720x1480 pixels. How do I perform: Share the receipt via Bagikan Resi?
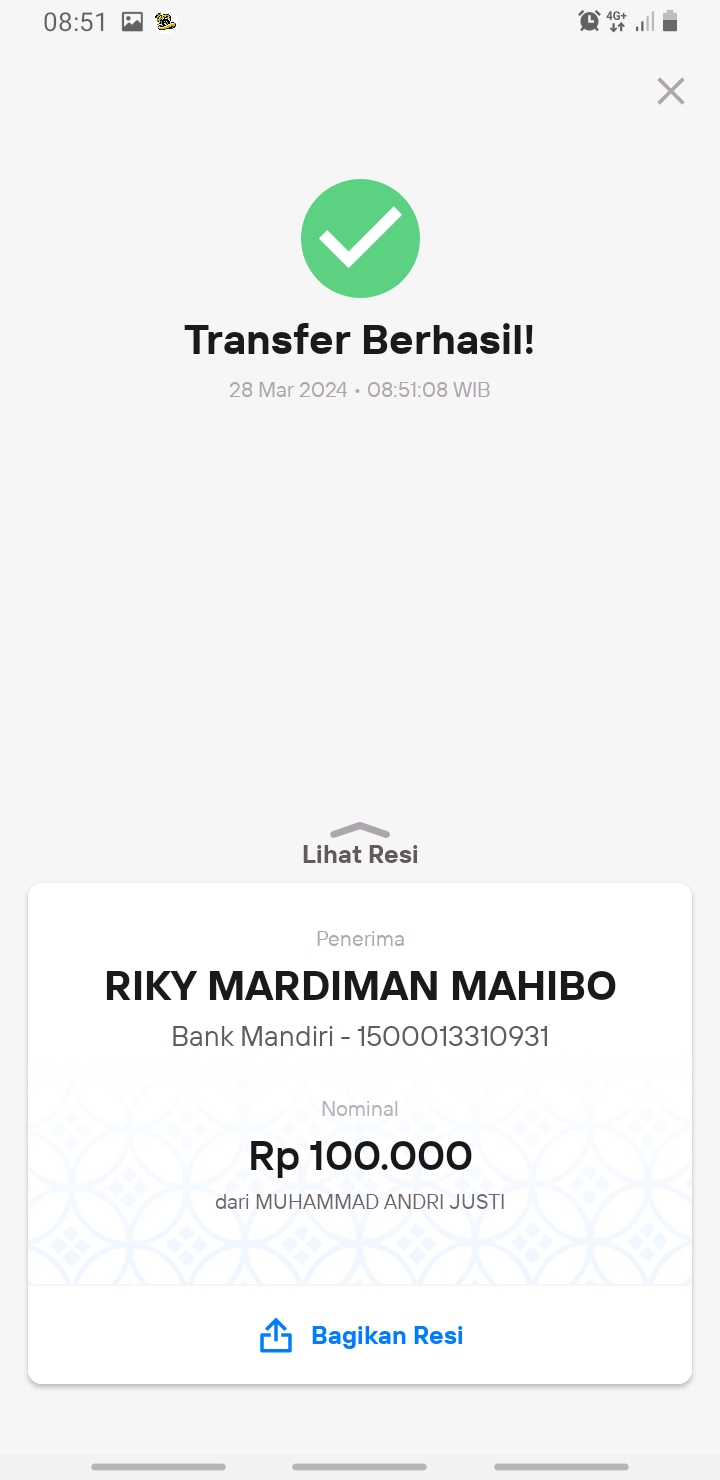(360, 1336)
